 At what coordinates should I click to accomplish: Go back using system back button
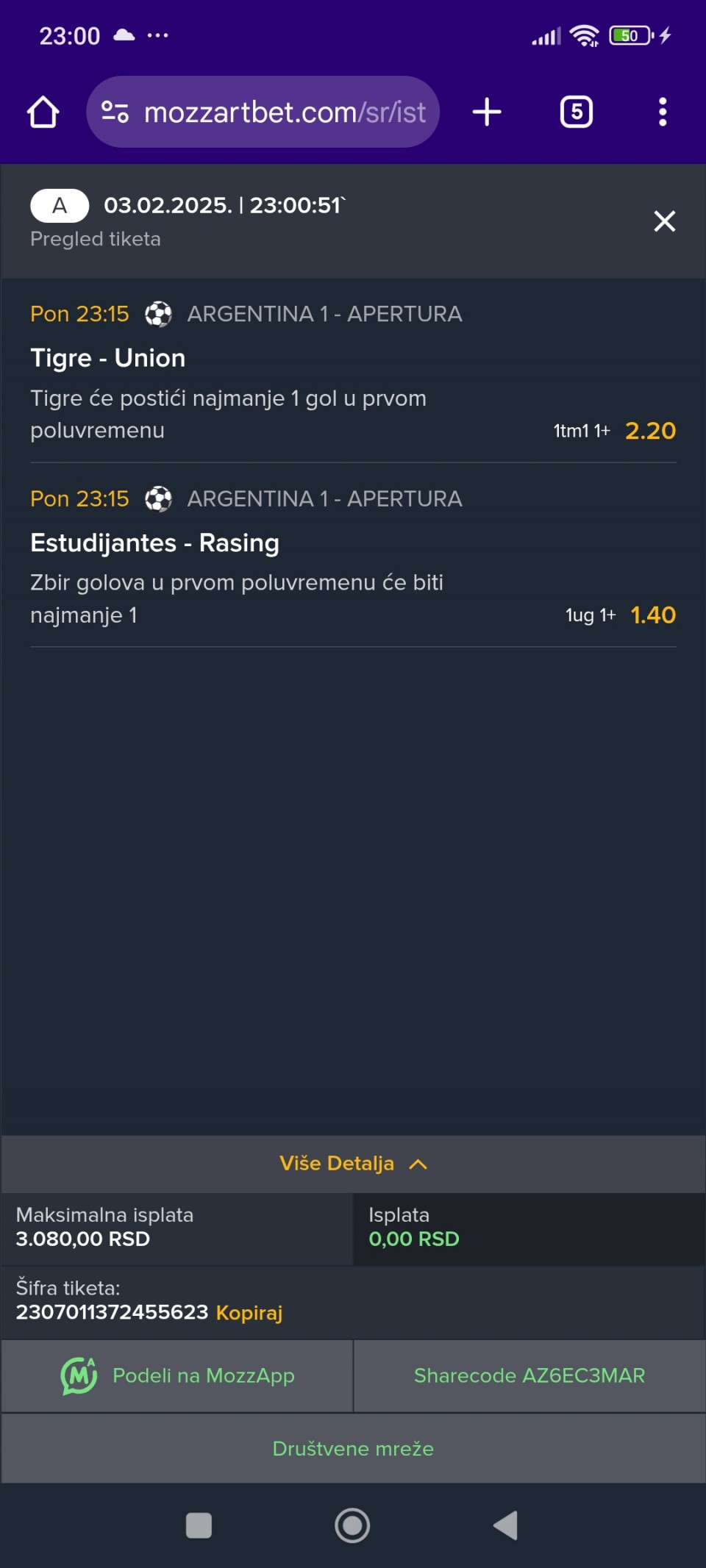pos(505,1525)
